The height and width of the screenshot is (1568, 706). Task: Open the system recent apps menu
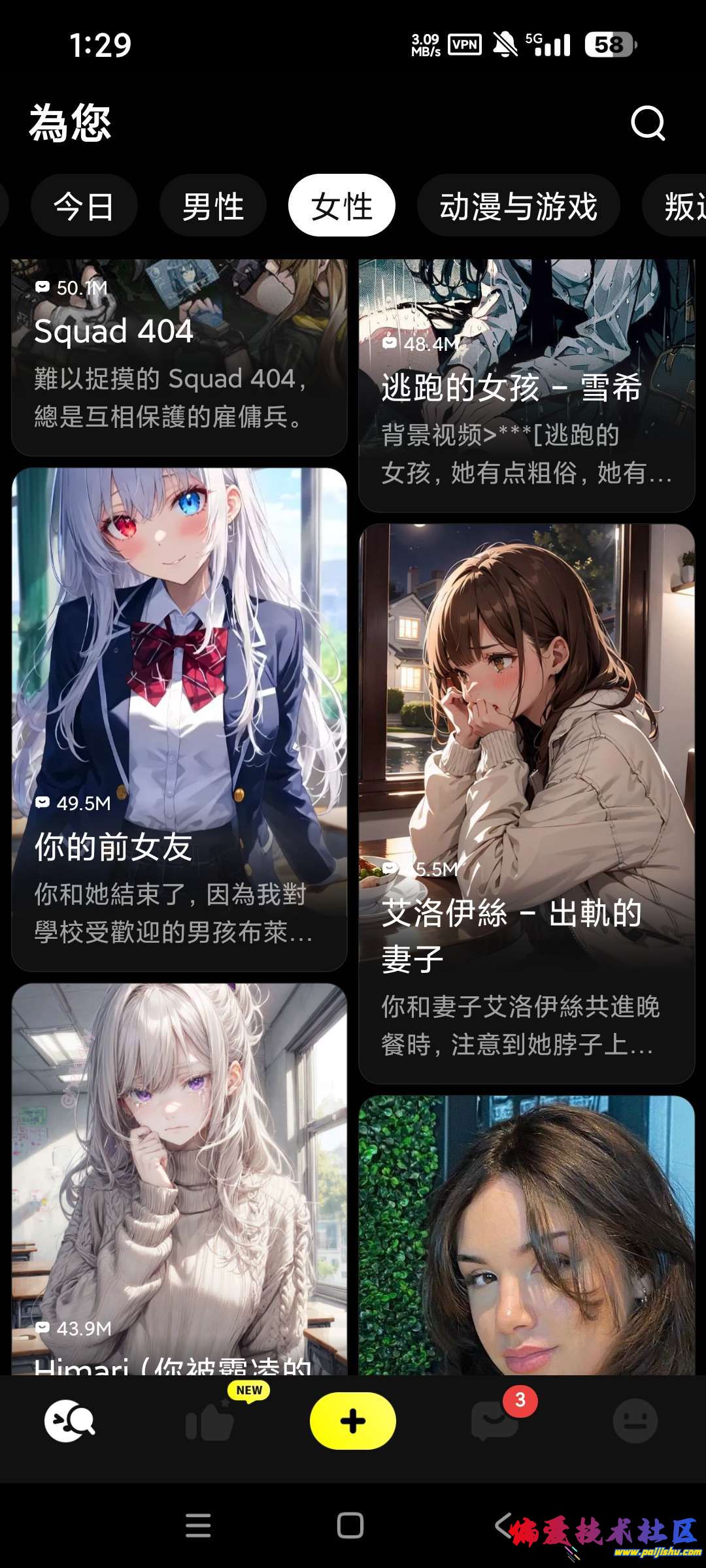pos(198,1526)
